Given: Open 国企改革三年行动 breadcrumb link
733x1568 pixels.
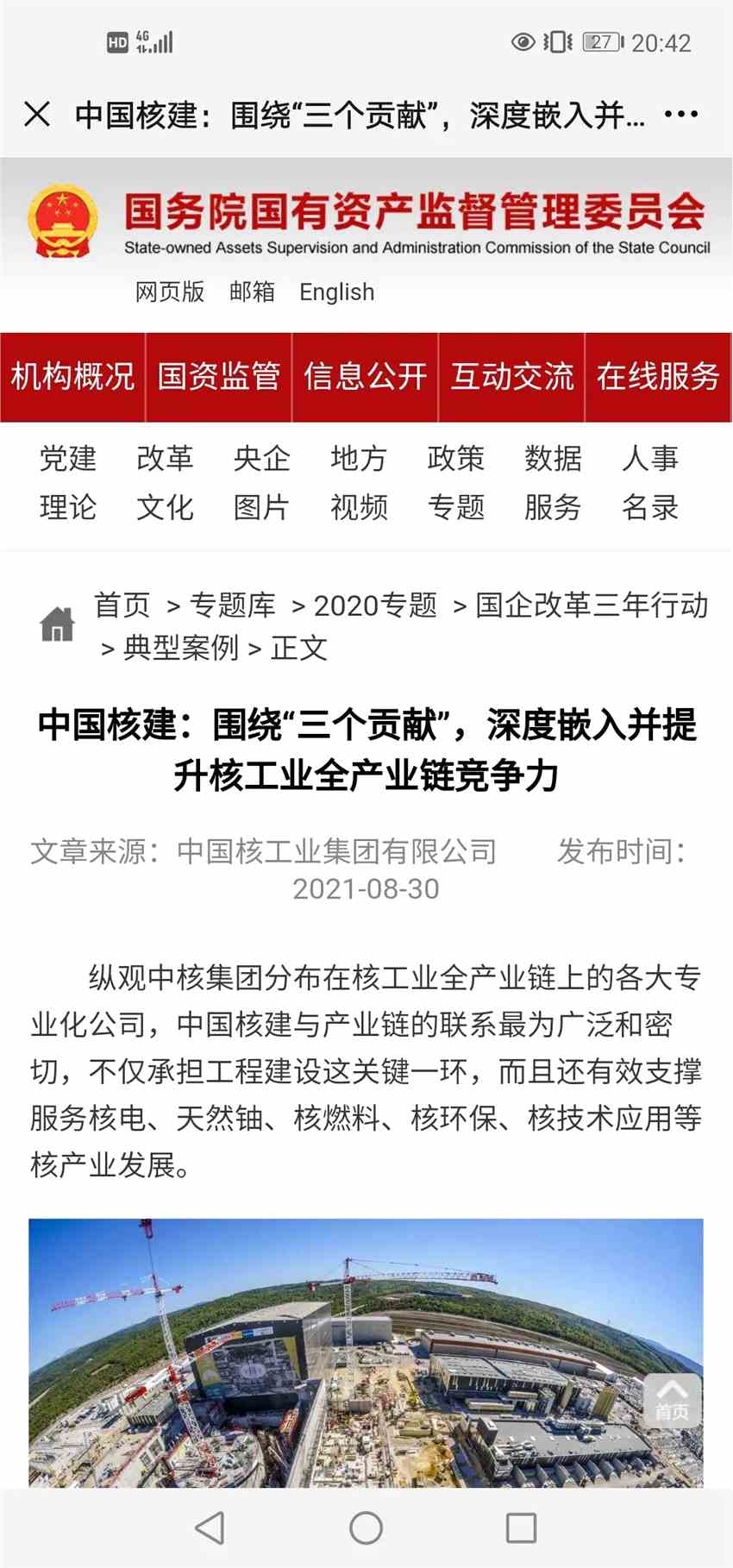Looking at the screenshot, I should (x=592, y=605).
